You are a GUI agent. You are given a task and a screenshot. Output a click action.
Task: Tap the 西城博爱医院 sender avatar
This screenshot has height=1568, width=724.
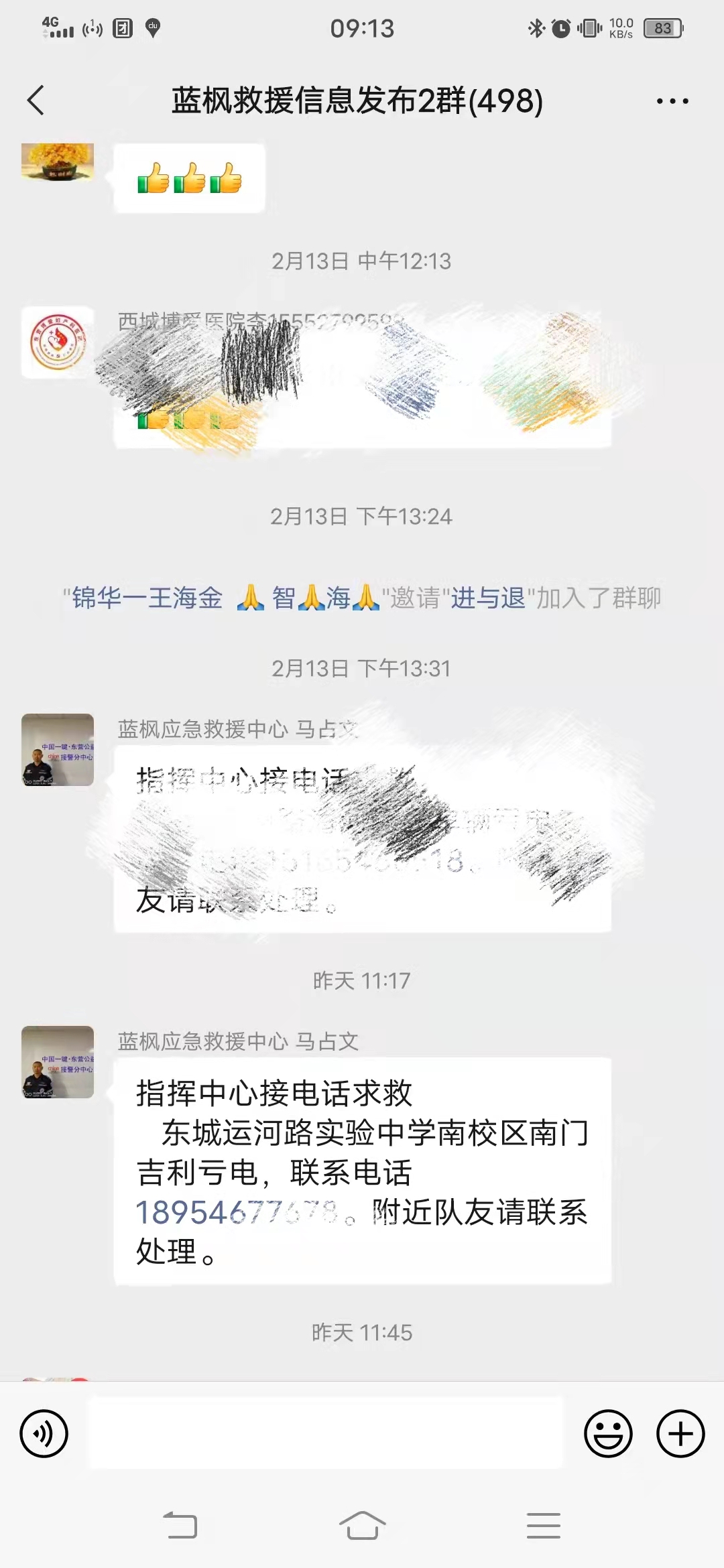pos(58,342)
